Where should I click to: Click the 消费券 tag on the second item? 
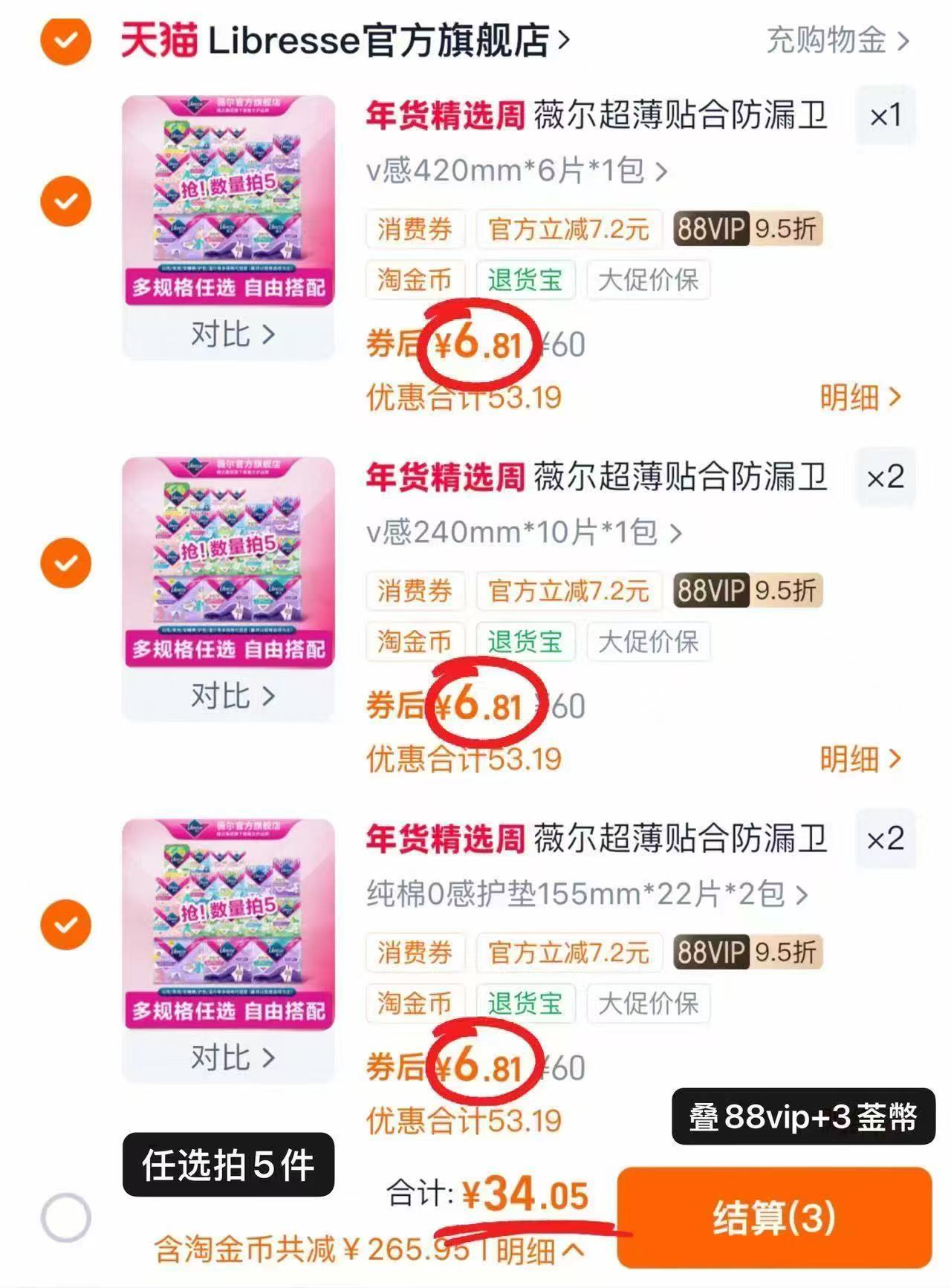pos(415,591)
